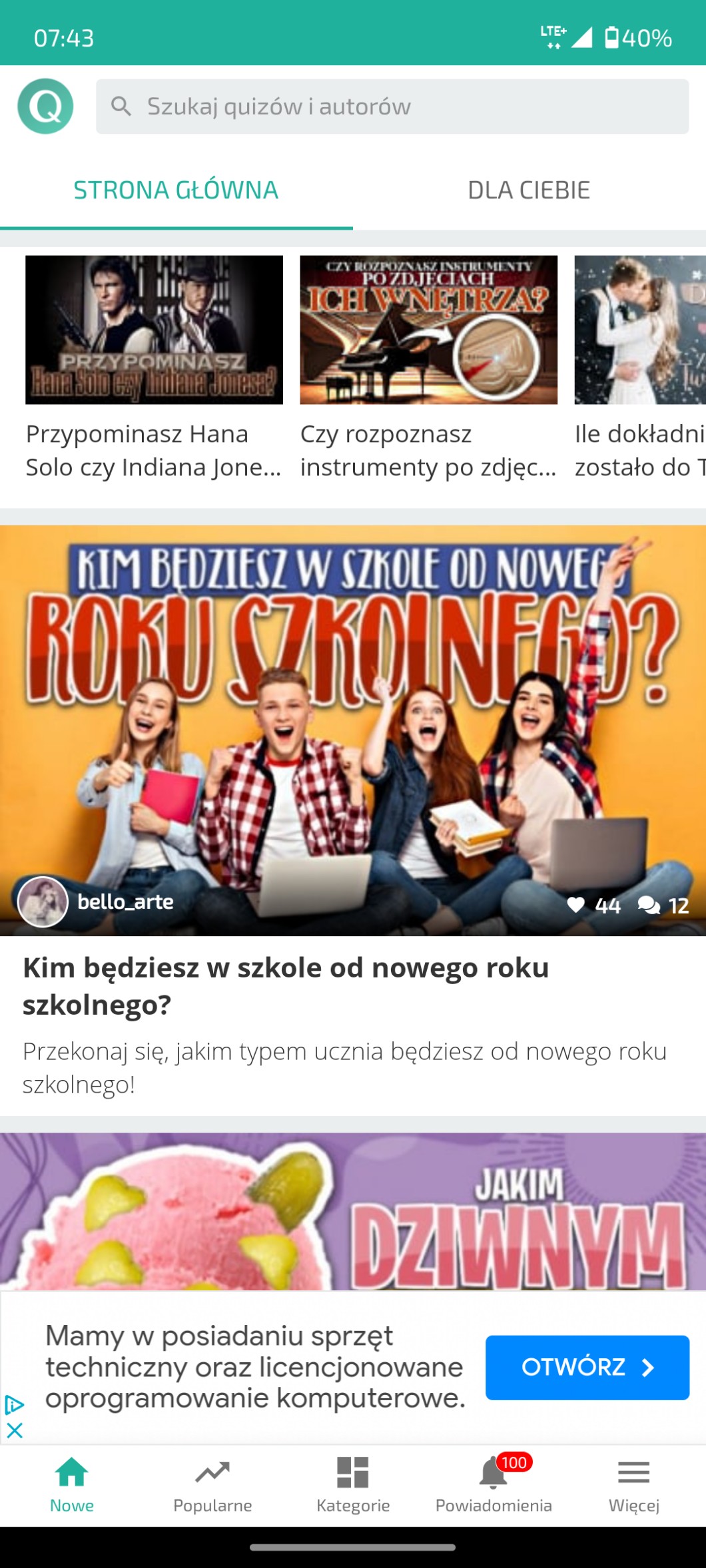Viewport: 706px width, 1568px height.
Task: Open the Kim będziesz w szkole quiz
Action: [x=353, y=732]
